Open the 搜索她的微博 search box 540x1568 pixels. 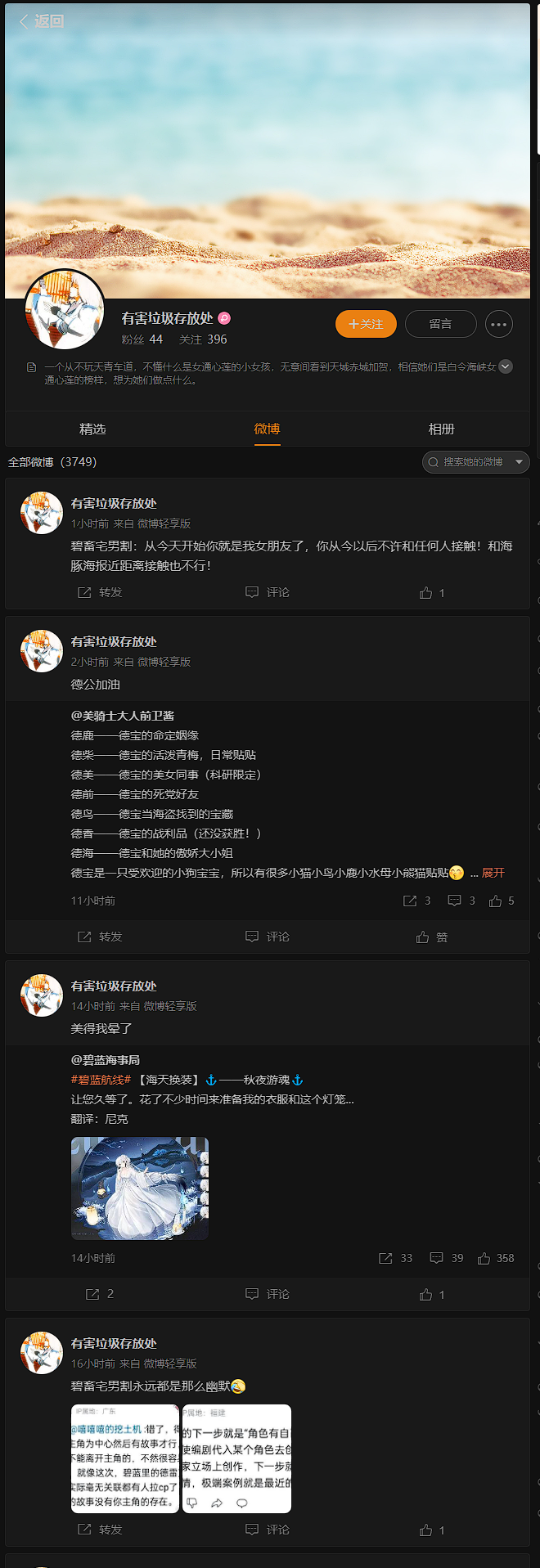475,462
